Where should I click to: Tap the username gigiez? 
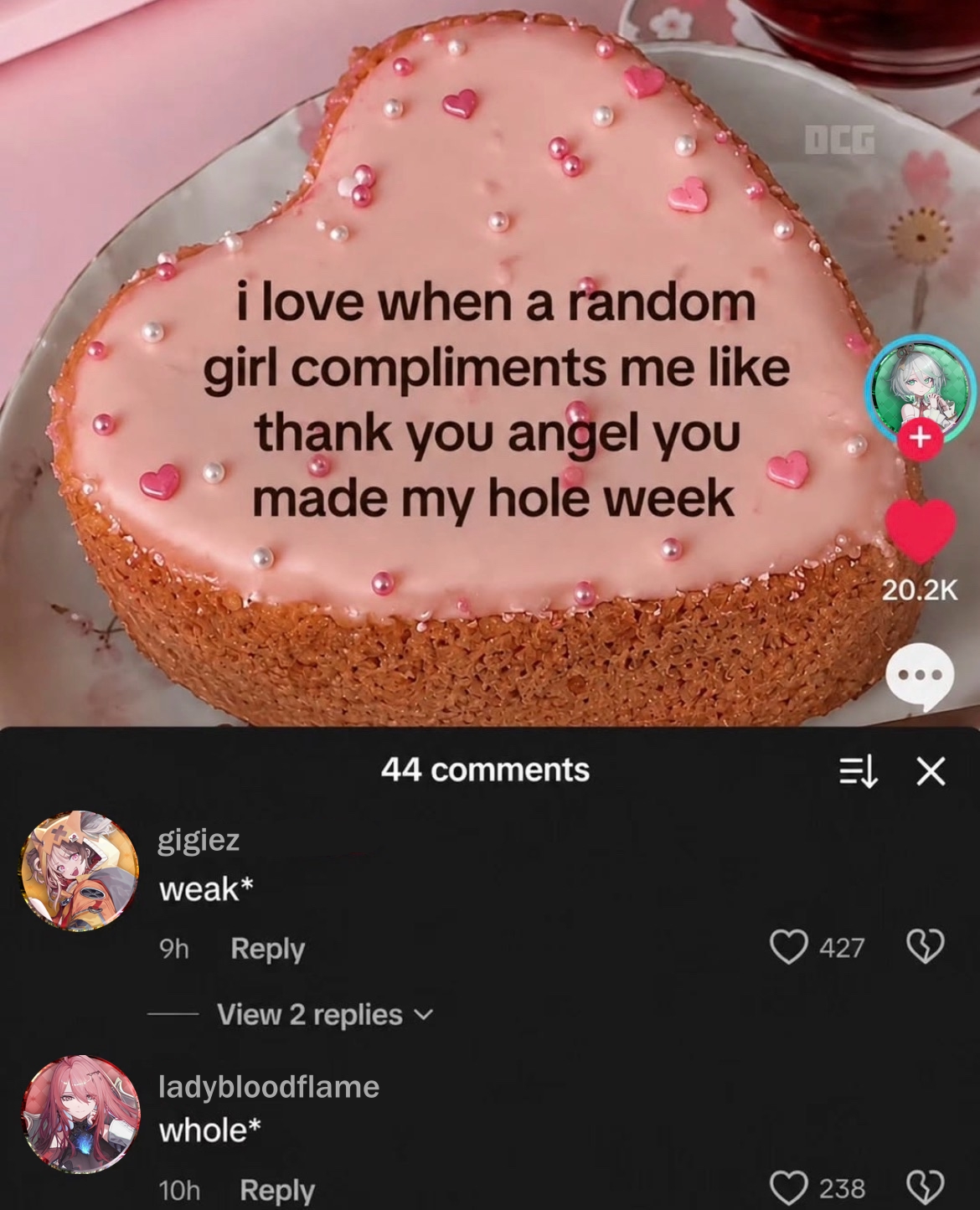point(199,840)
